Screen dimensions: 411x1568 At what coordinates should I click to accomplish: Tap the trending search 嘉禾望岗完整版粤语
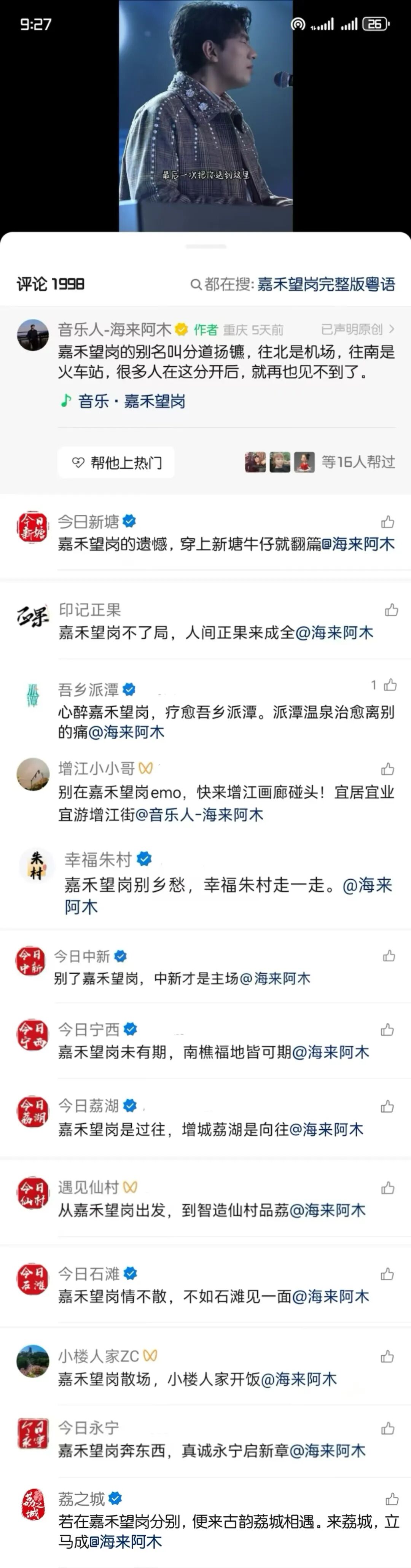point(326,284)
